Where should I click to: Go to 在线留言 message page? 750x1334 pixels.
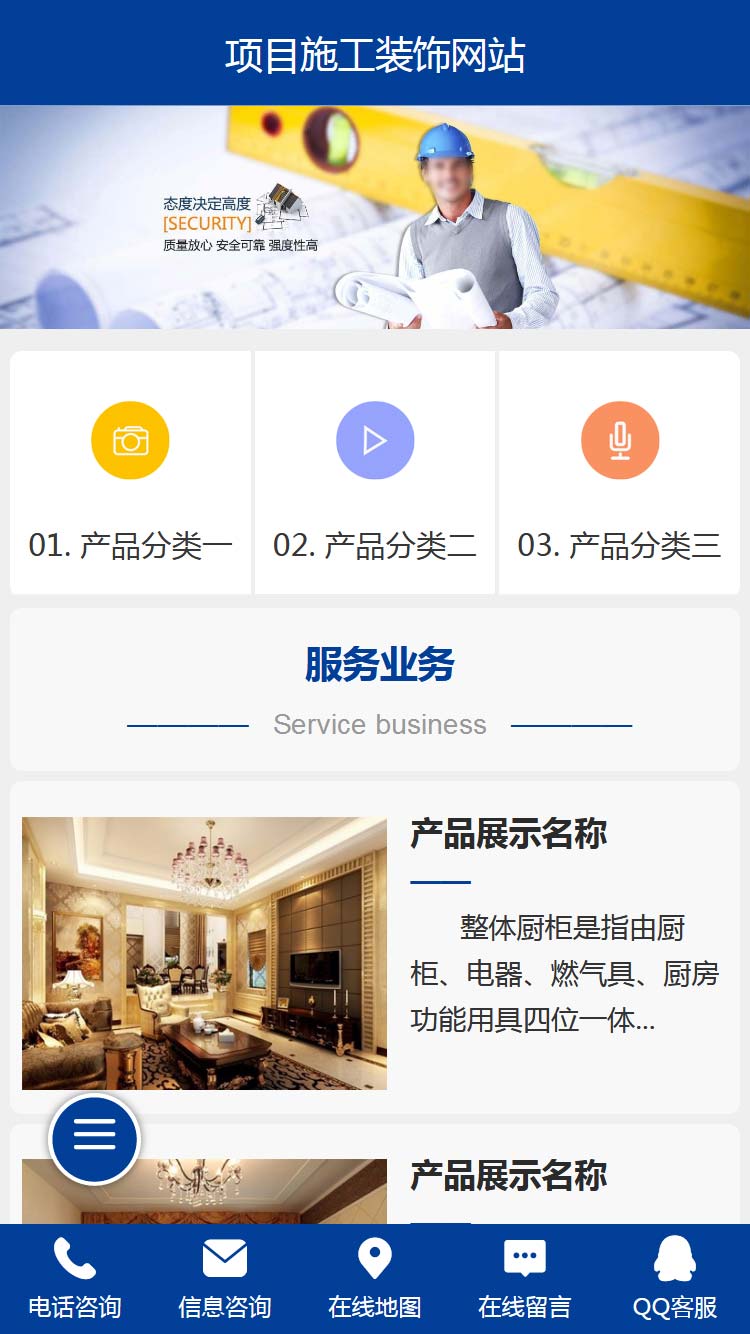click(525, 1278)
